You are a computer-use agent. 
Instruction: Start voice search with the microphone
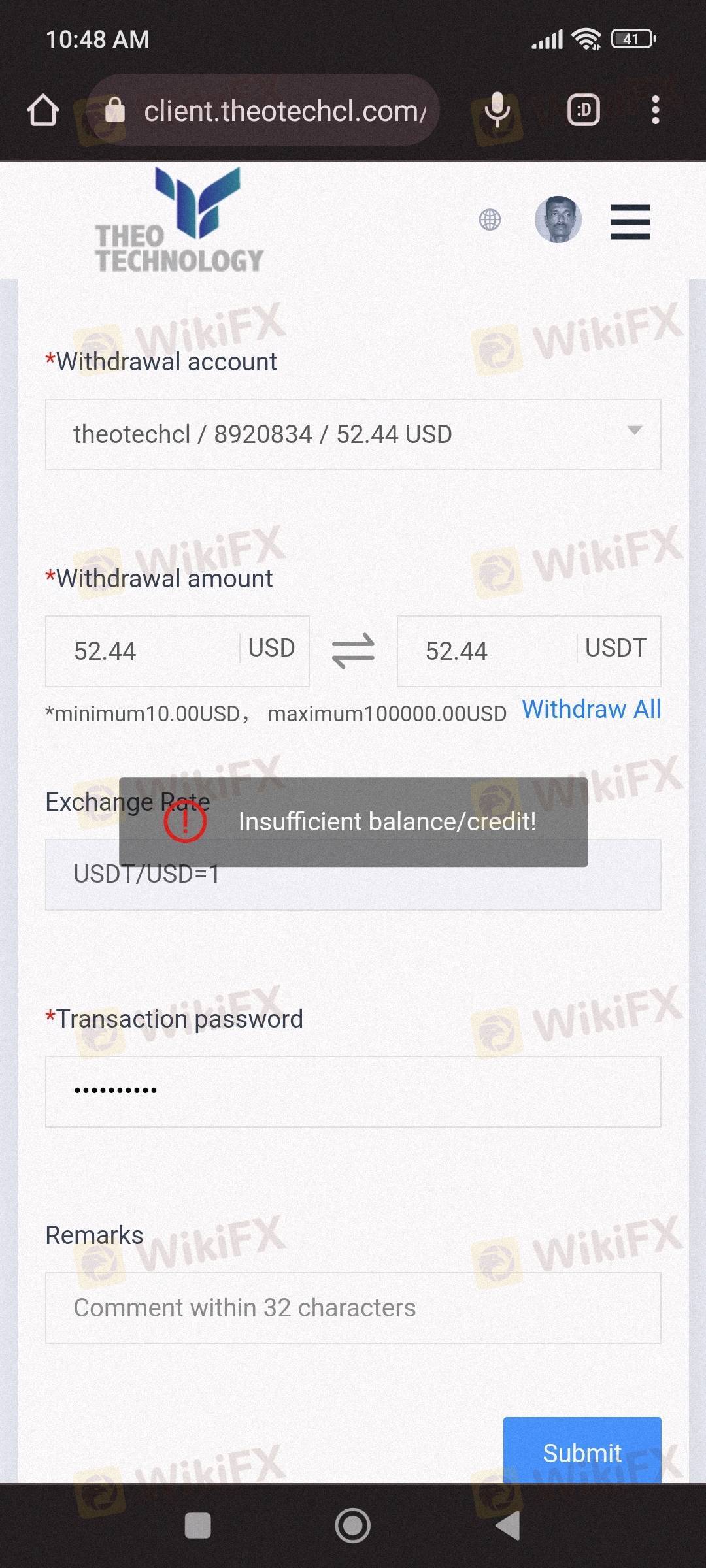[497, 110]
